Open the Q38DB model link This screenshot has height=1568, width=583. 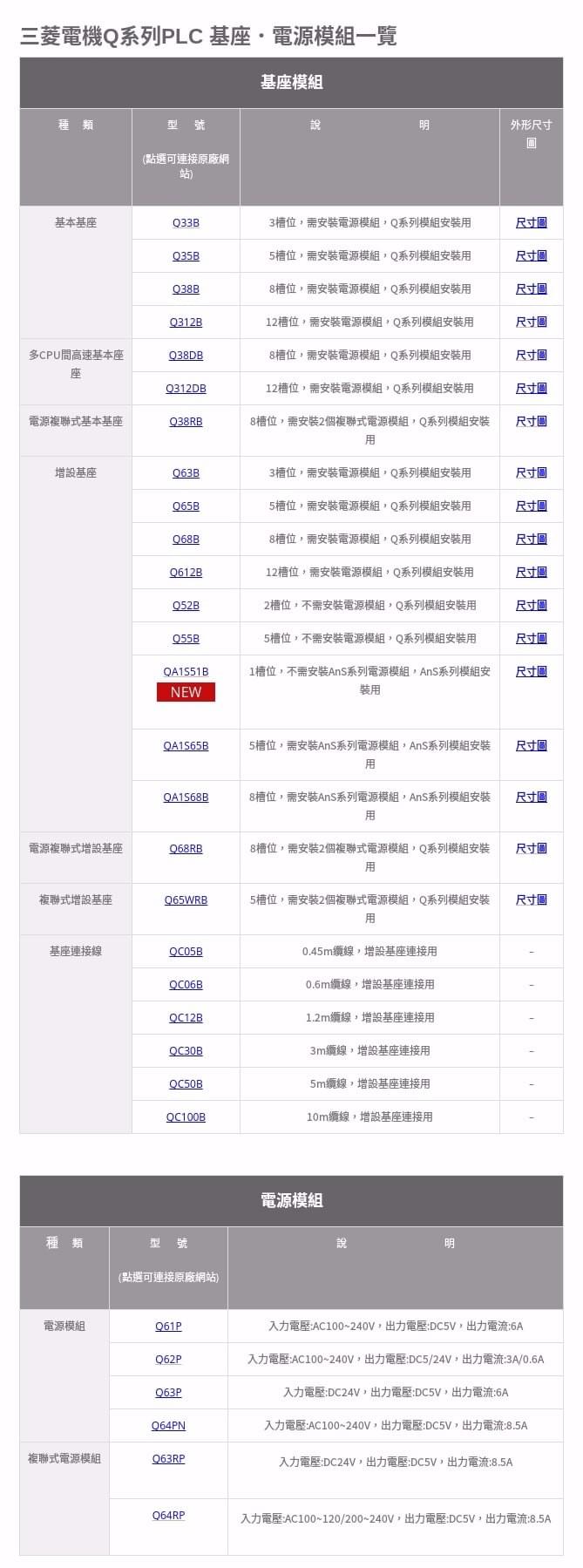186,355
